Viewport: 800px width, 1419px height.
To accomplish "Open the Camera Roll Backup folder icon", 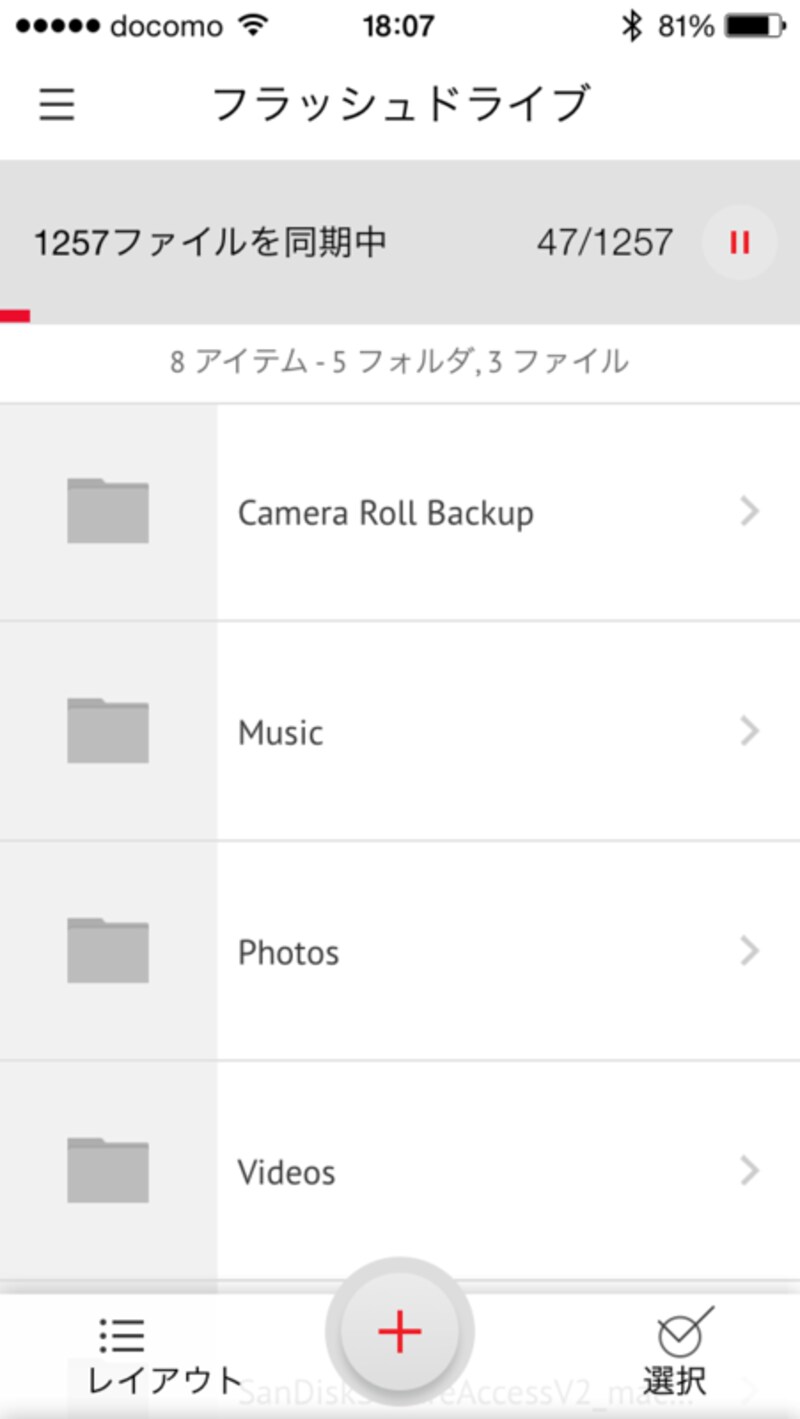I will tap(107, 511).
